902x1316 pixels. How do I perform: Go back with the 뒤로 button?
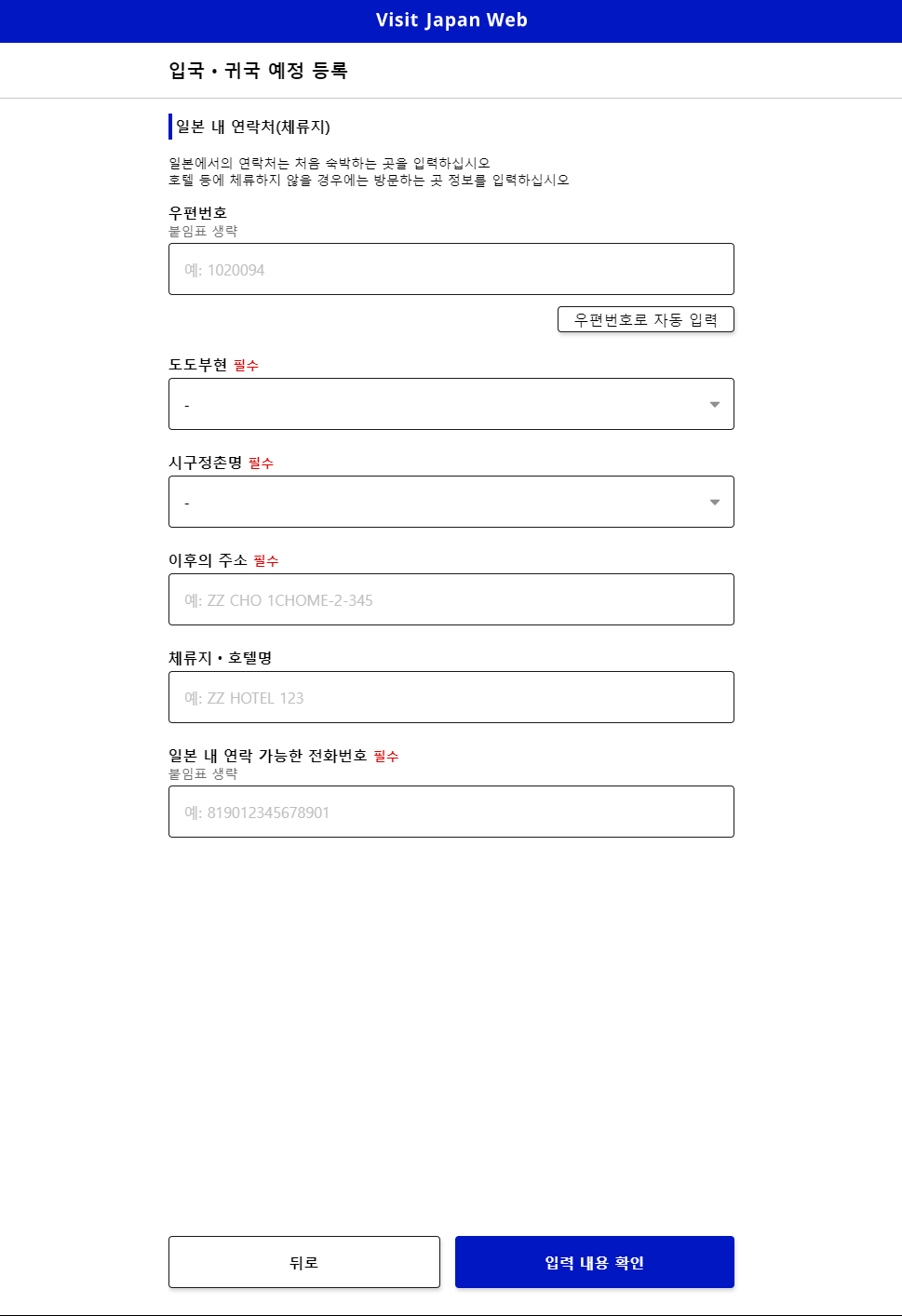pyautogui.click(x=303, y=1262)
